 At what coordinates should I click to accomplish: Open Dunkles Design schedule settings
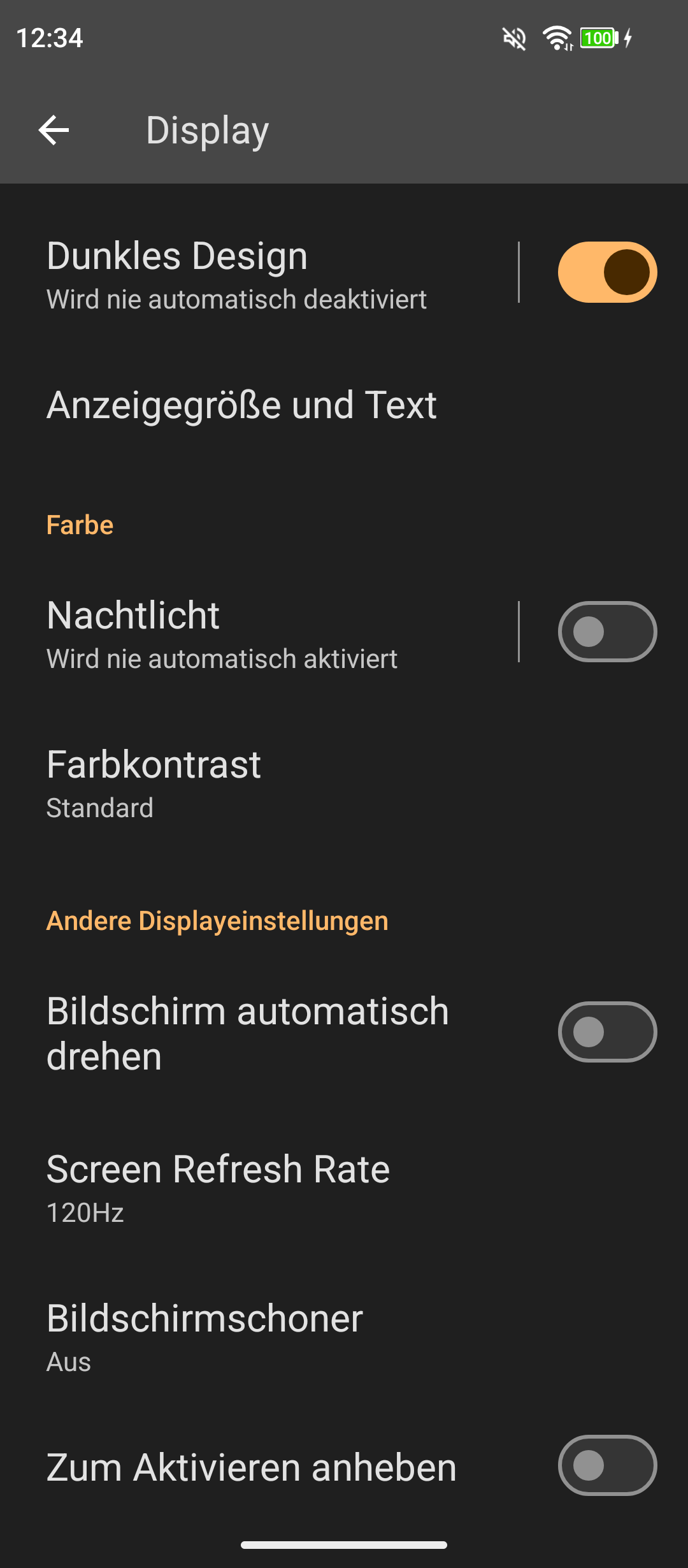[x=255, y=274]
